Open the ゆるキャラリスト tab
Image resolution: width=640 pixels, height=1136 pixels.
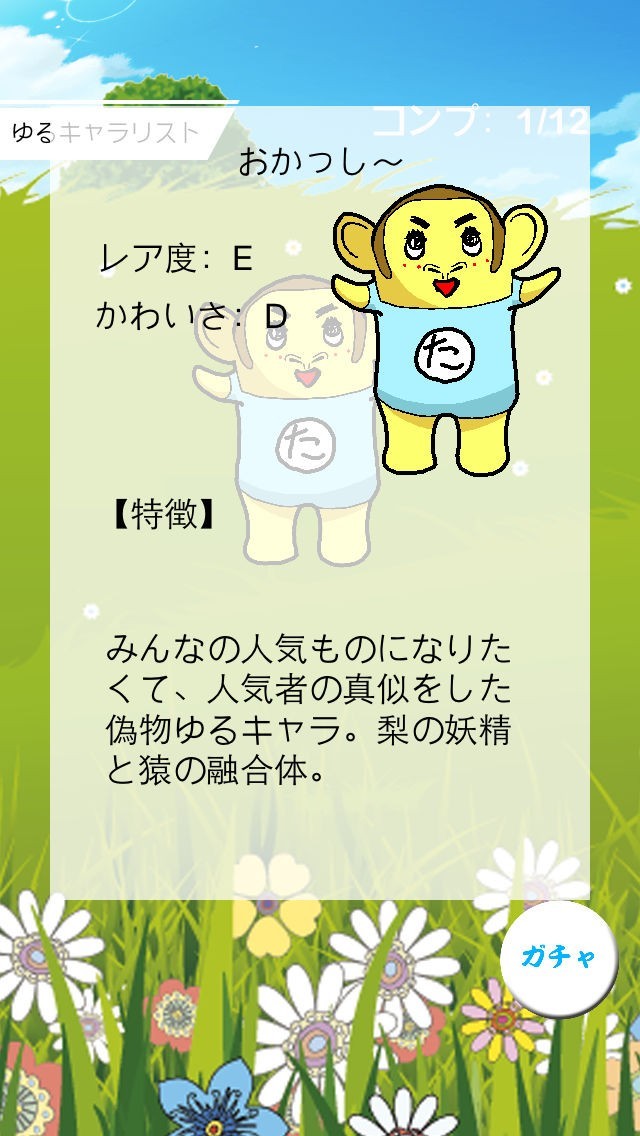(112, 133)
